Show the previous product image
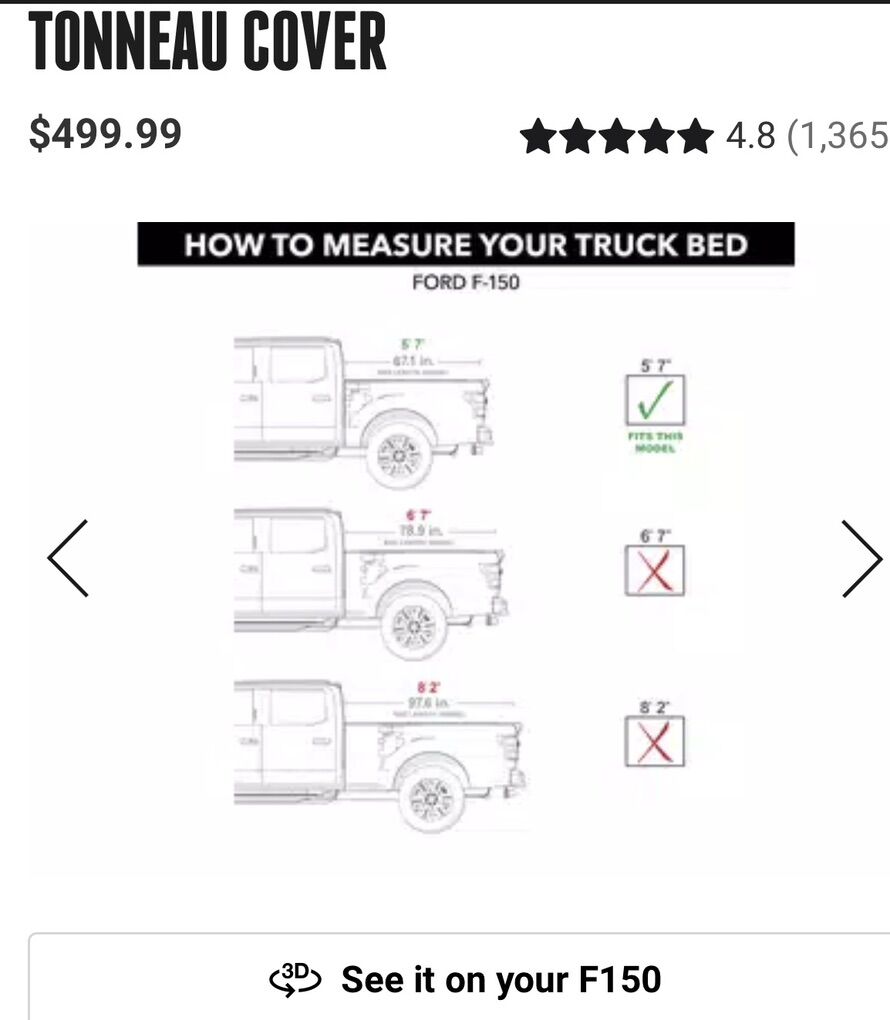 [x=68, y=558]
